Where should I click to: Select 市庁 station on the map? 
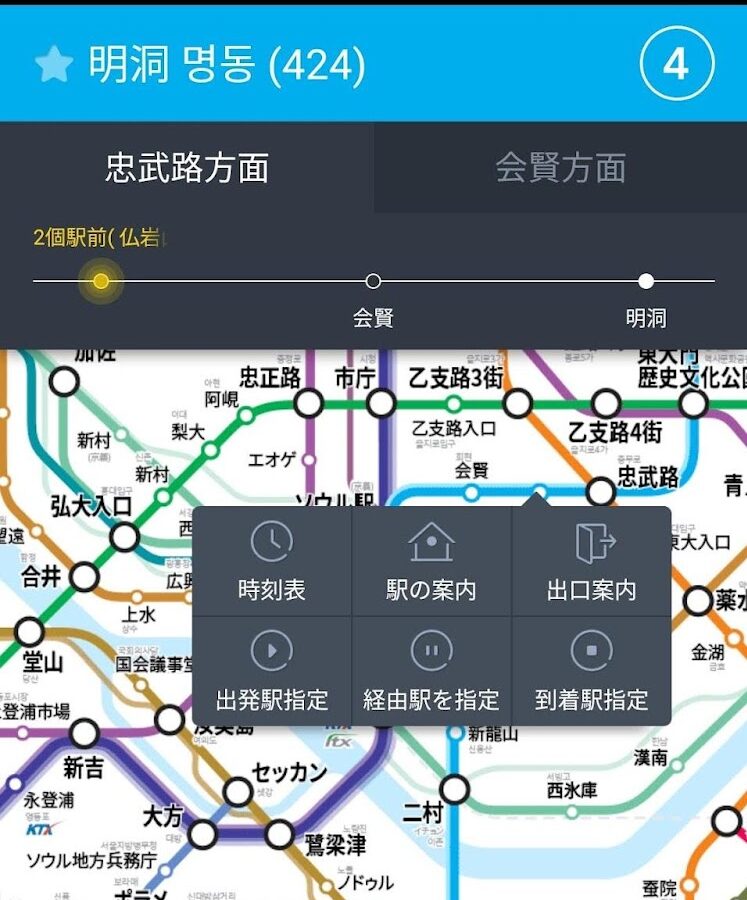pos(381,404)
